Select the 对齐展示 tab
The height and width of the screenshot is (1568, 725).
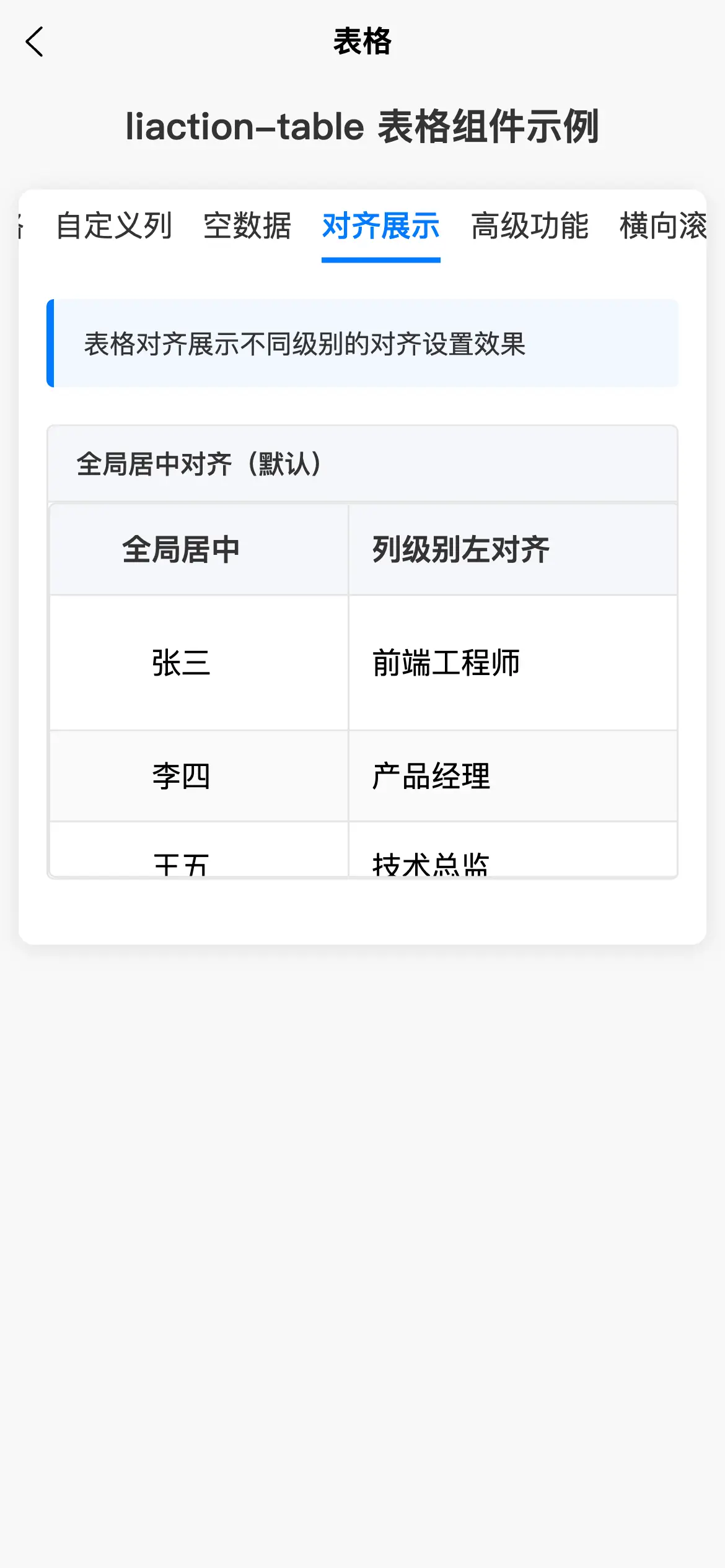pos(380,225)
